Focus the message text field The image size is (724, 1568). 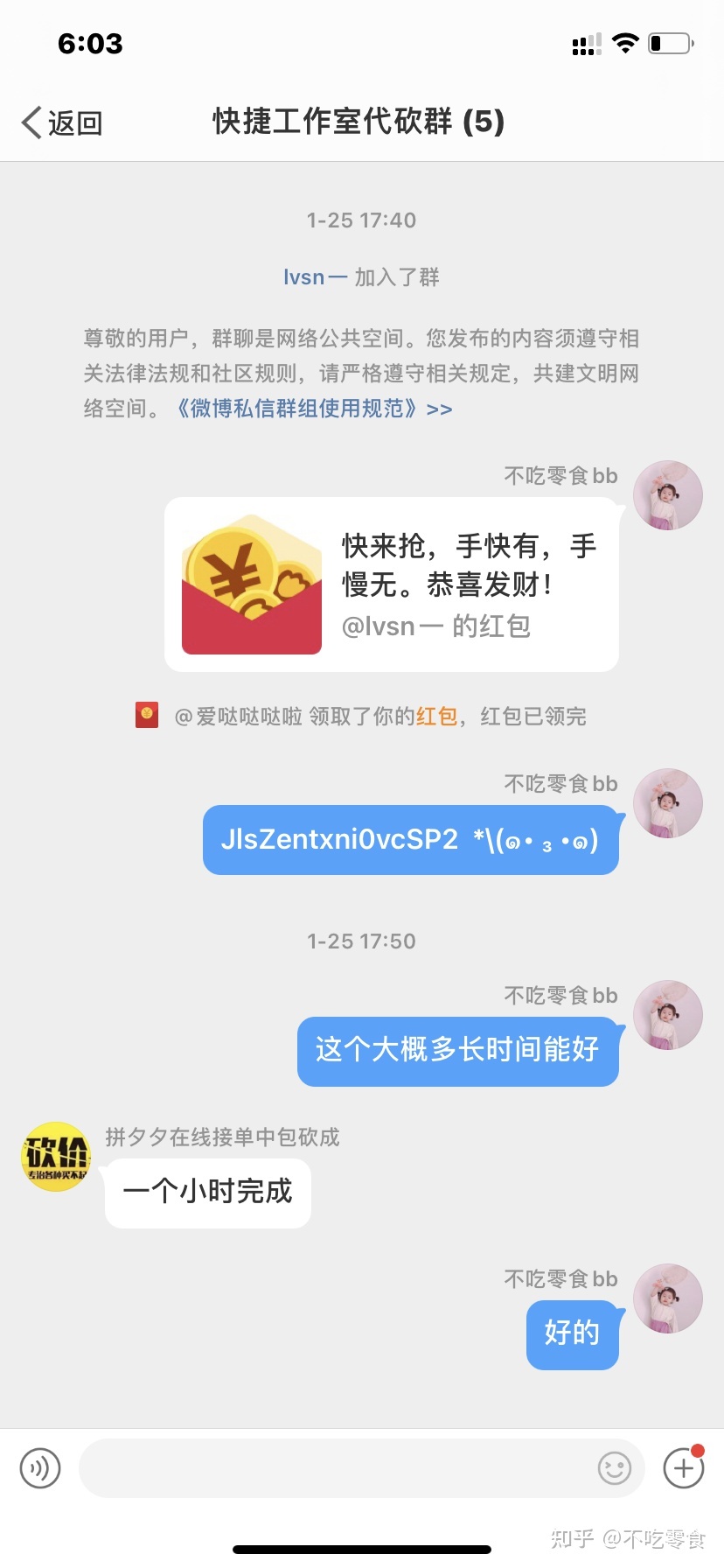point(332,1467)
